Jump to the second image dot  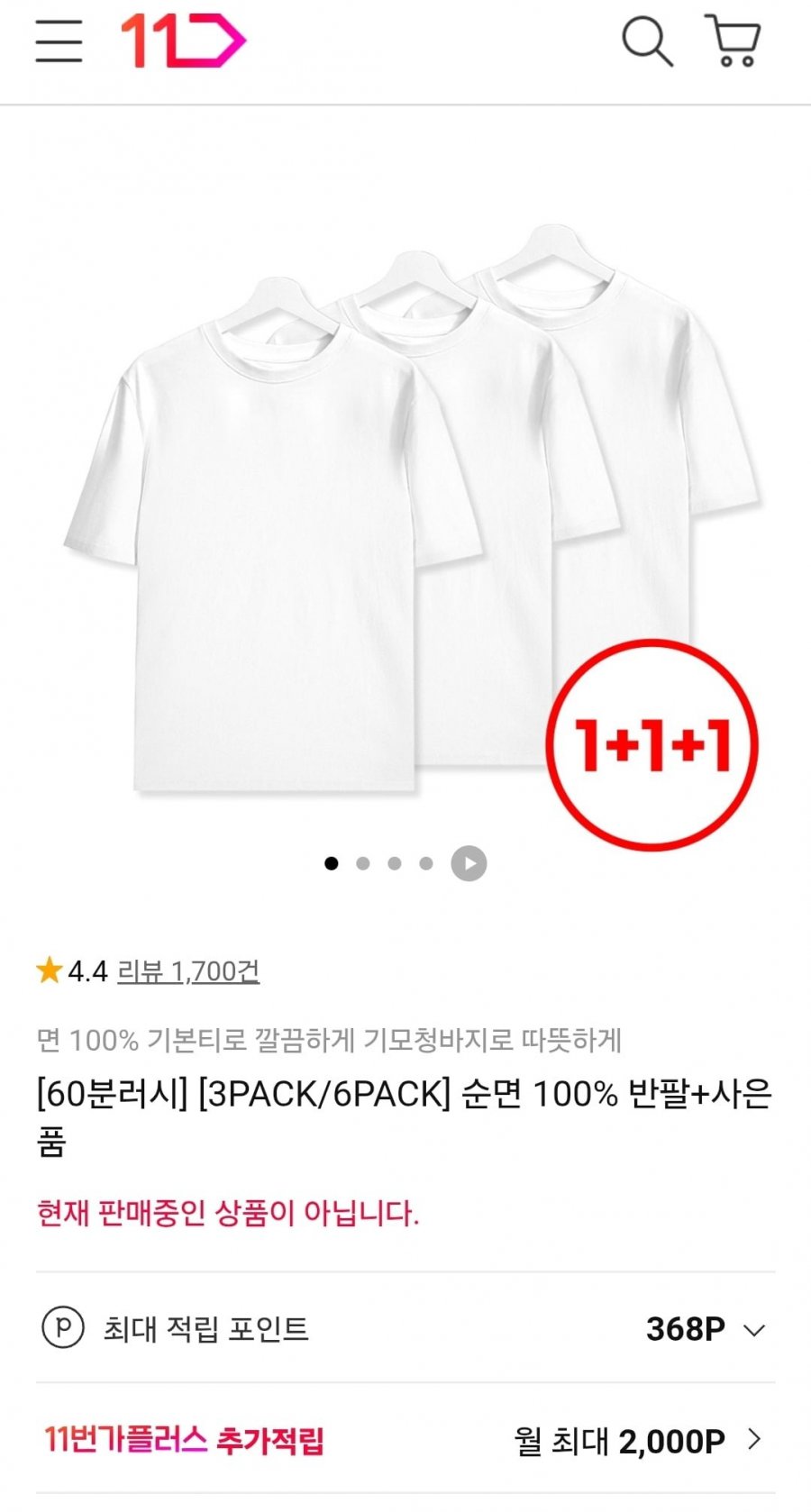click(363, 863)
